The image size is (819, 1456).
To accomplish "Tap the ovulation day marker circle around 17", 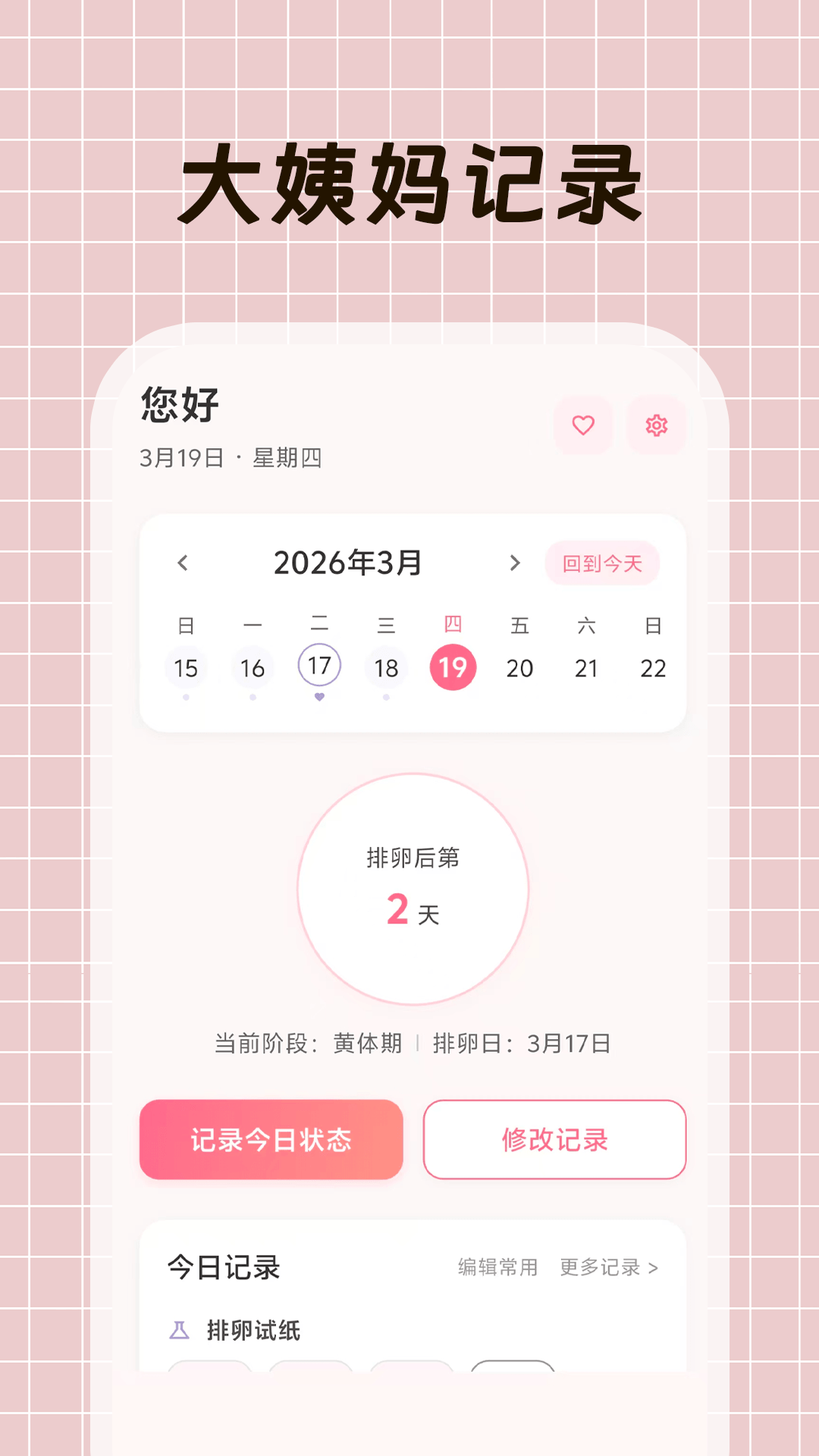I will (x=319, y=667).
